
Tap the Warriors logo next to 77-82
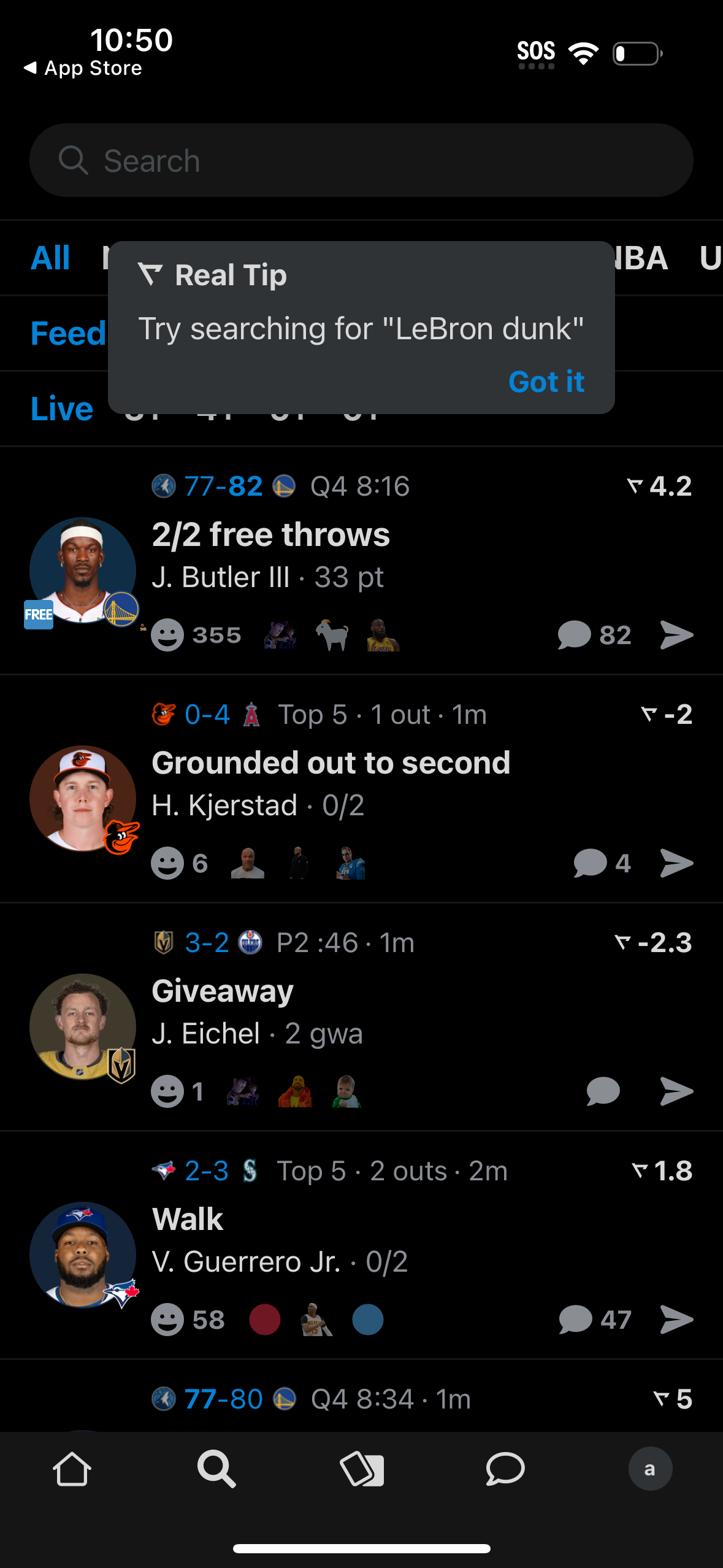[285, 485]
